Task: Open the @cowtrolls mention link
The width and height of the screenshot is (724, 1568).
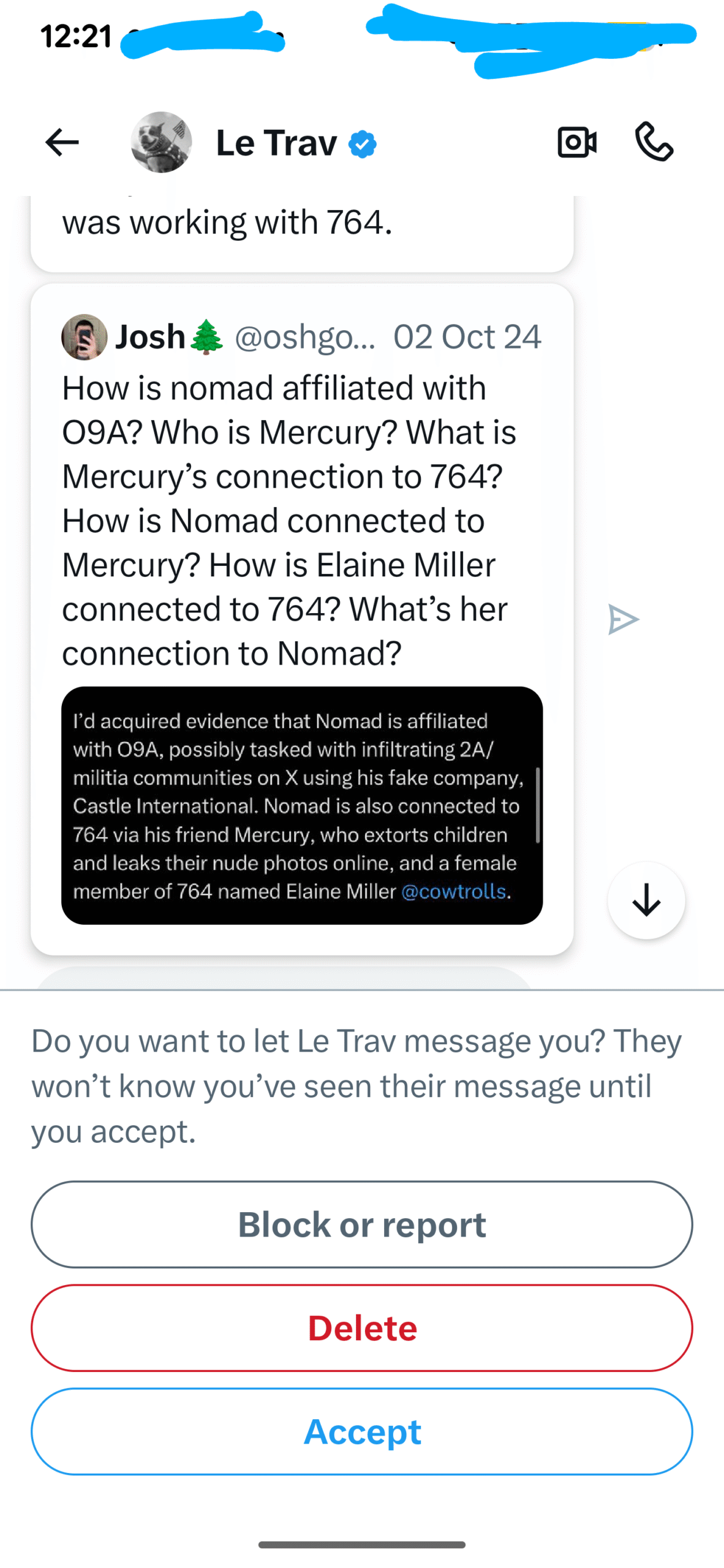Action: (x=454, y=891)
